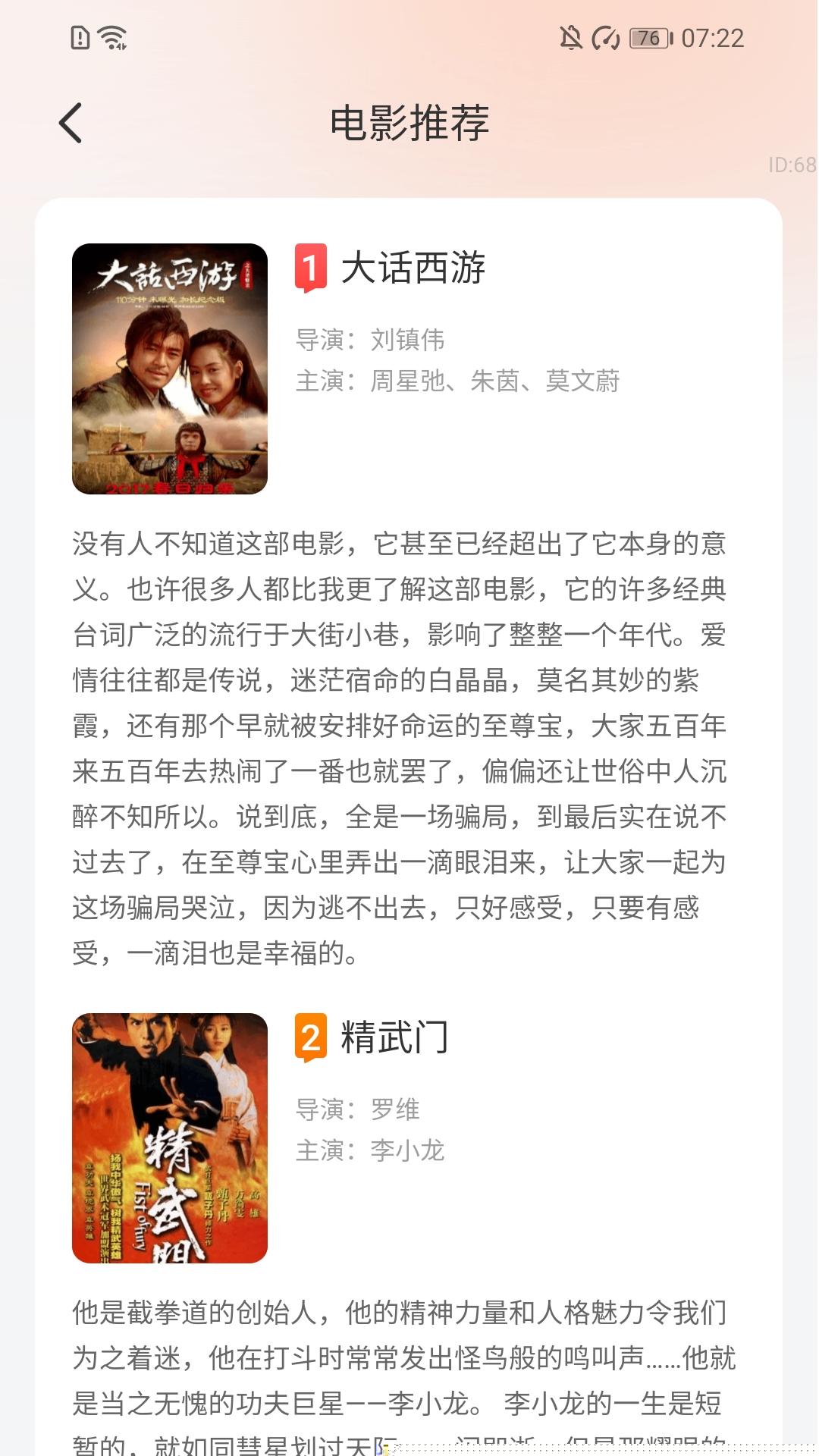Open the 大话西游 movie poster
Image resolution: width=819 pixels, height=1456 pixels.
(170, 369)
